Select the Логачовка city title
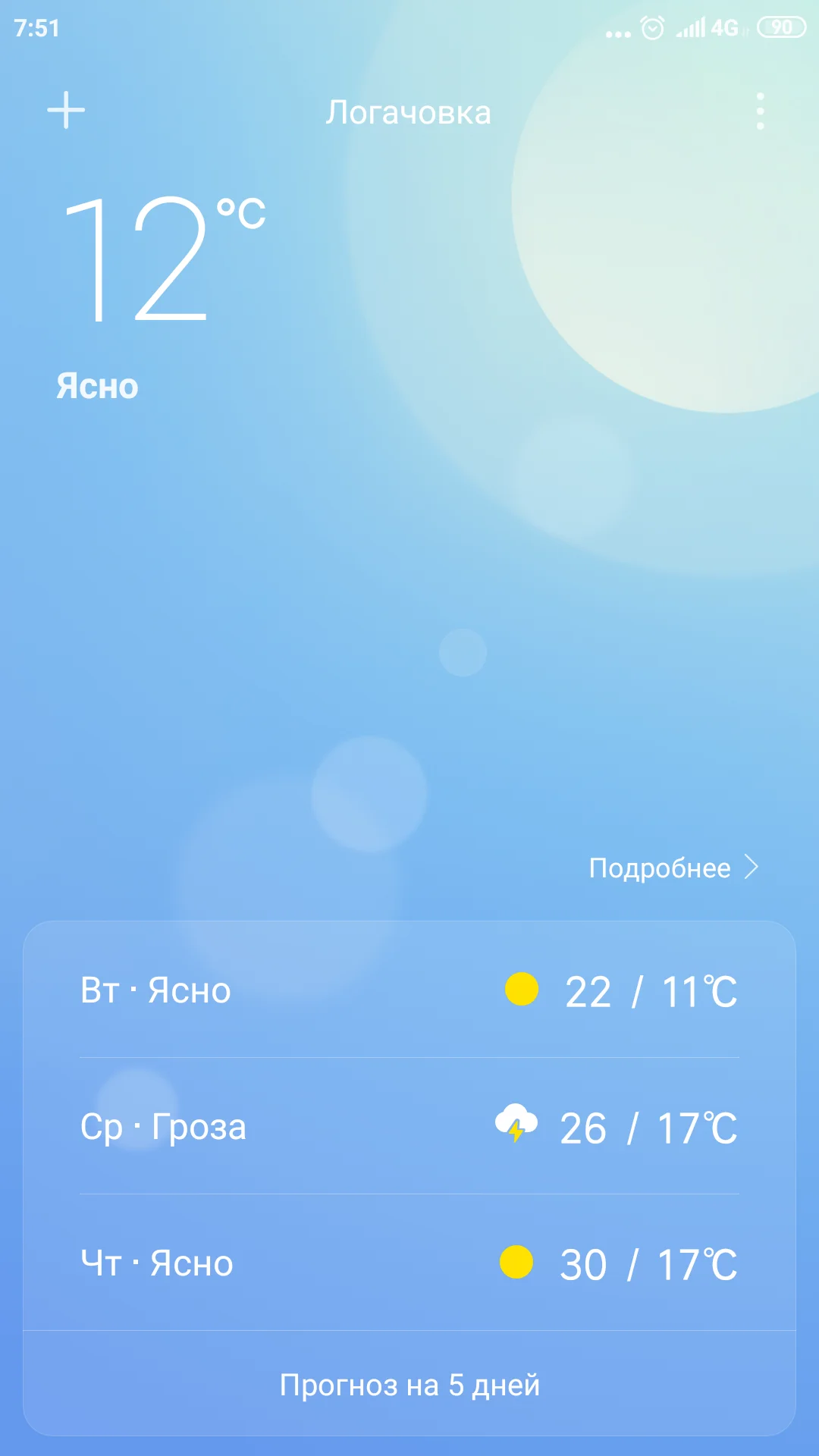 pyautogui.click(x=409, y=111)
